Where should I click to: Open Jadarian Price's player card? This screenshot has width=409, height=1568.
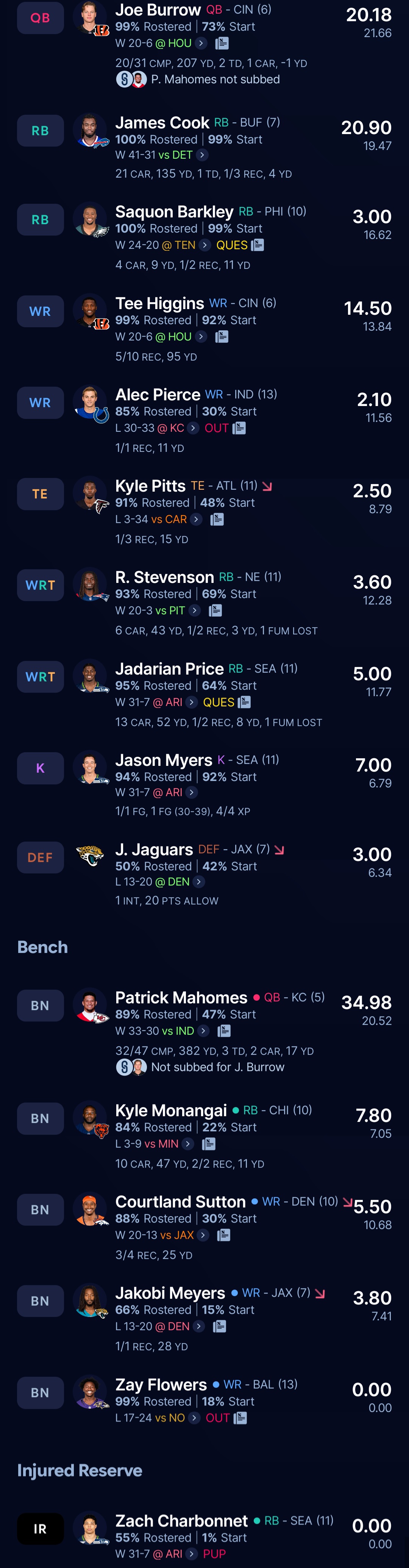(x=169, y=668)
